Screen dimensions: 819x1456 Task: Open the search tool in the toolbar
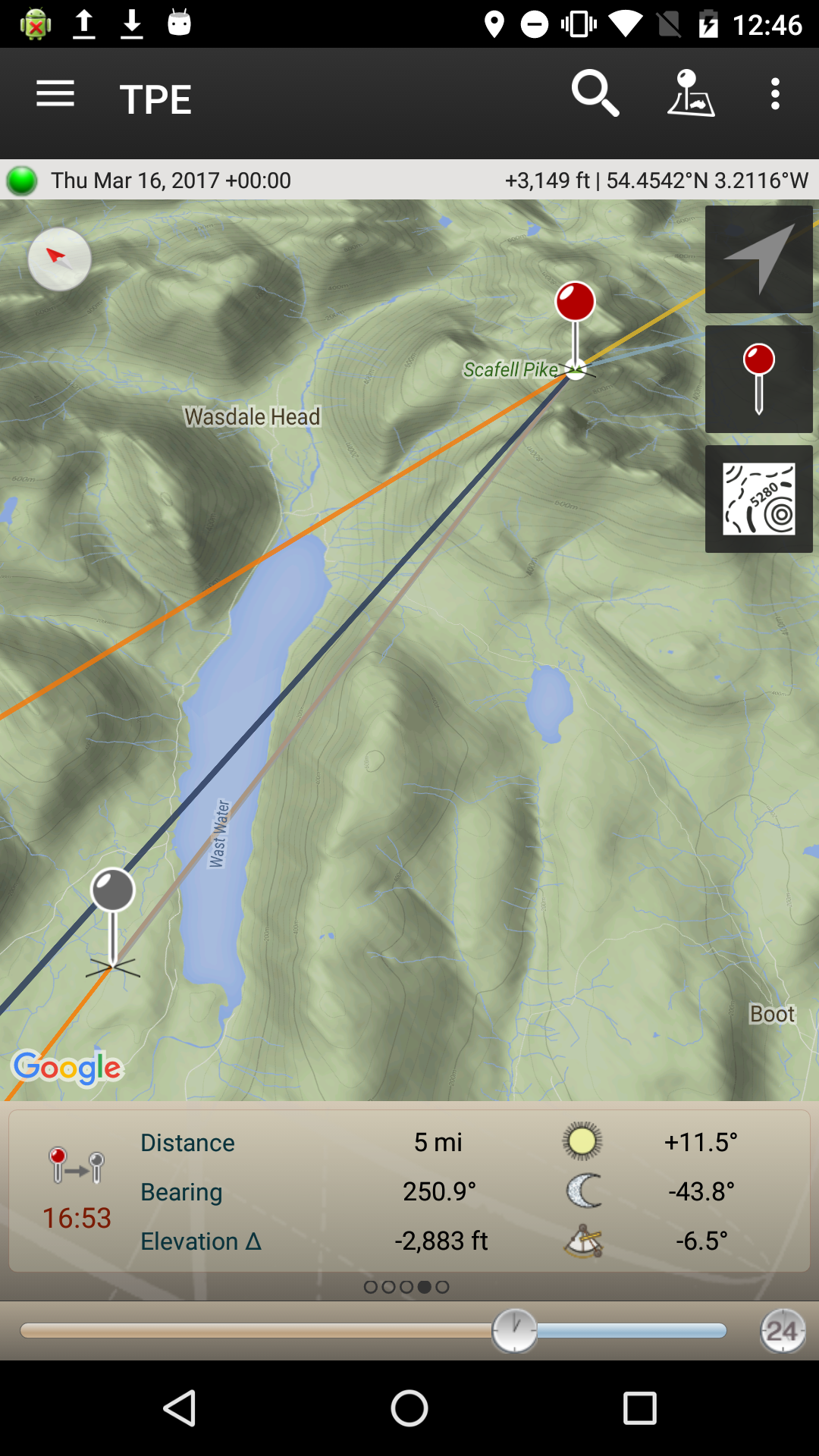596,94
